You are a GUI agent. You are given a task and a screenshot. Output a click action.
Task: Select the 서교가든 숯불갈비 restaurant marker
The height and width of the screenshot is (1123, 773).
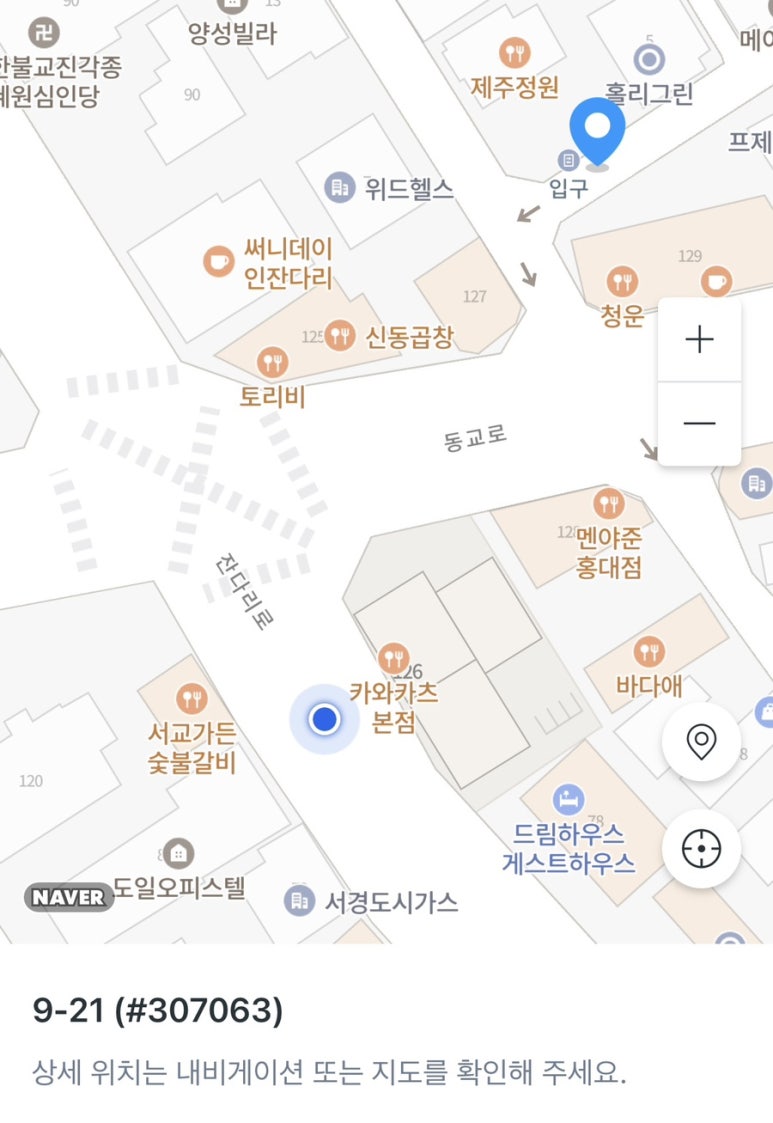click(x=191, y=698)
